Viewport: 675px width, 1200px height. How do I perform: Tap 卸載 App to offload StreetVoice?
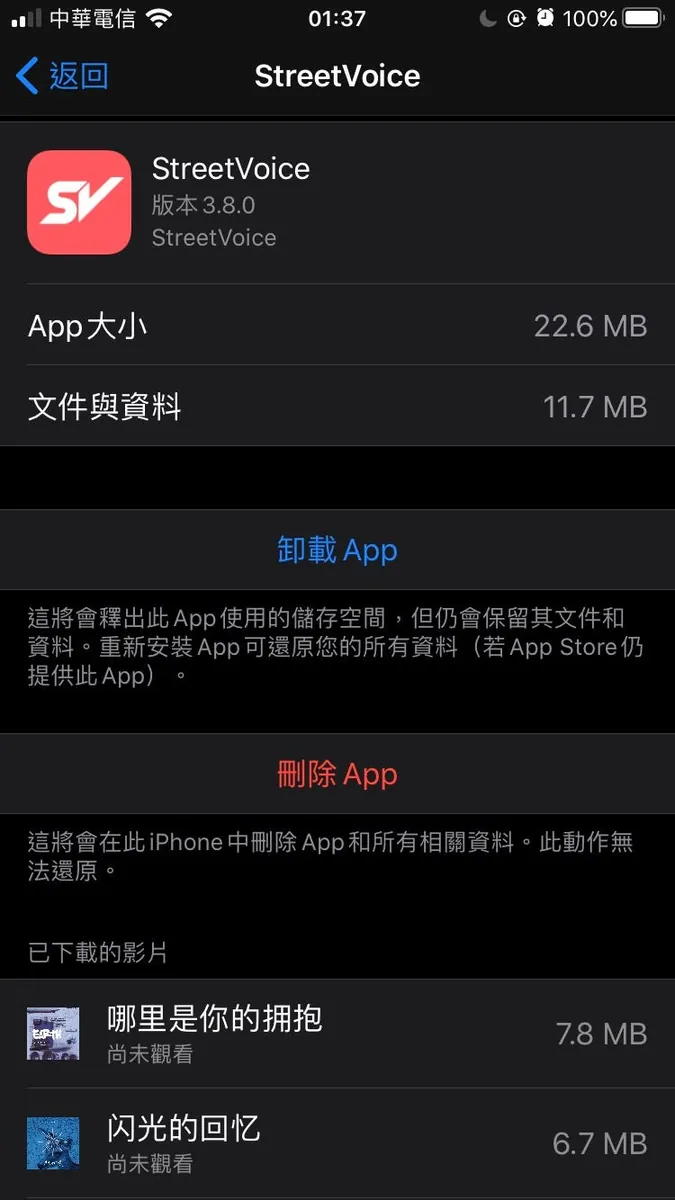(337, 550)
